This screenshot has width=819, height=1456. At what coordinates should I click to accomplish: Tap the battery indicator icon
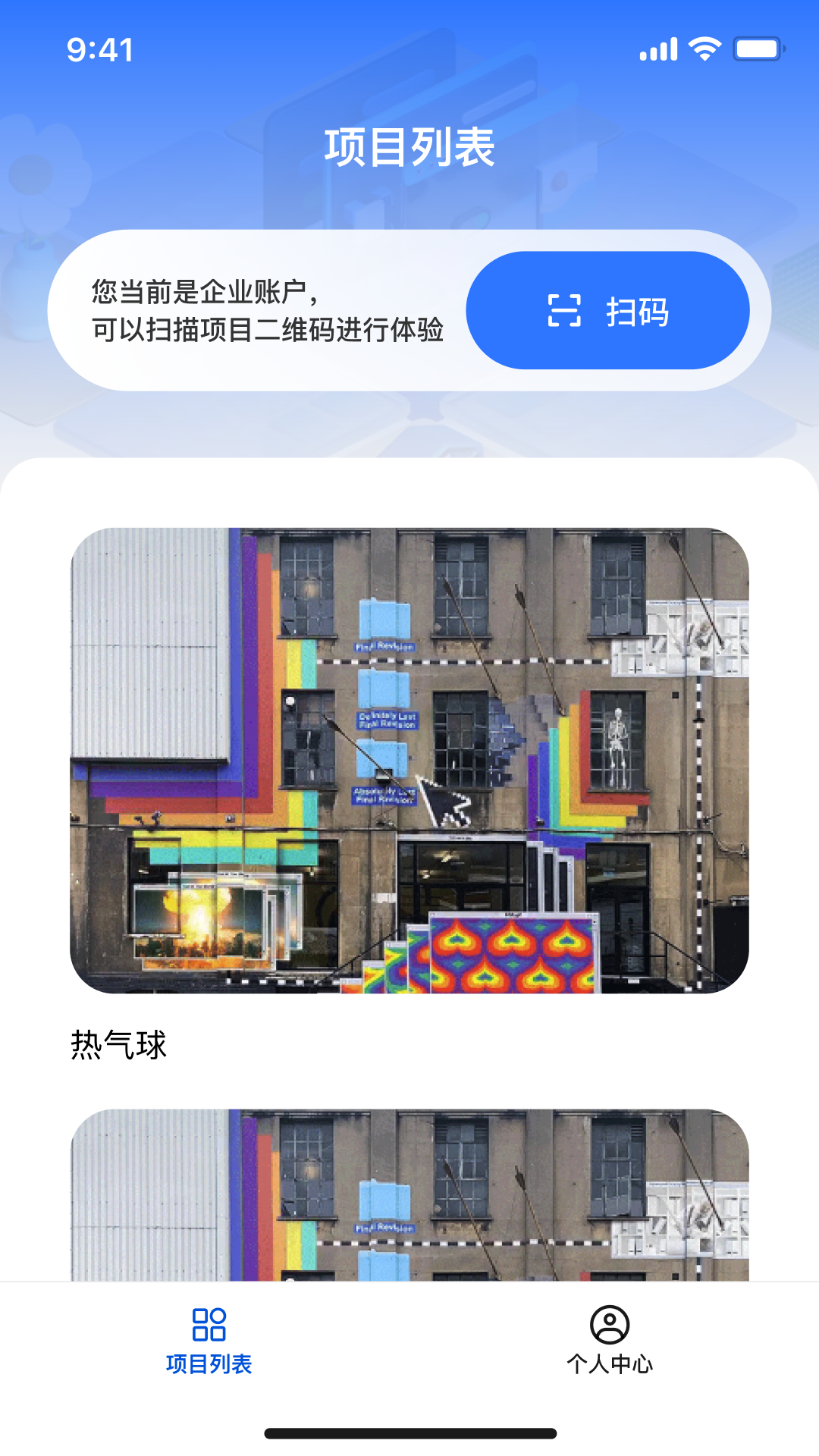tap(758, 47)
